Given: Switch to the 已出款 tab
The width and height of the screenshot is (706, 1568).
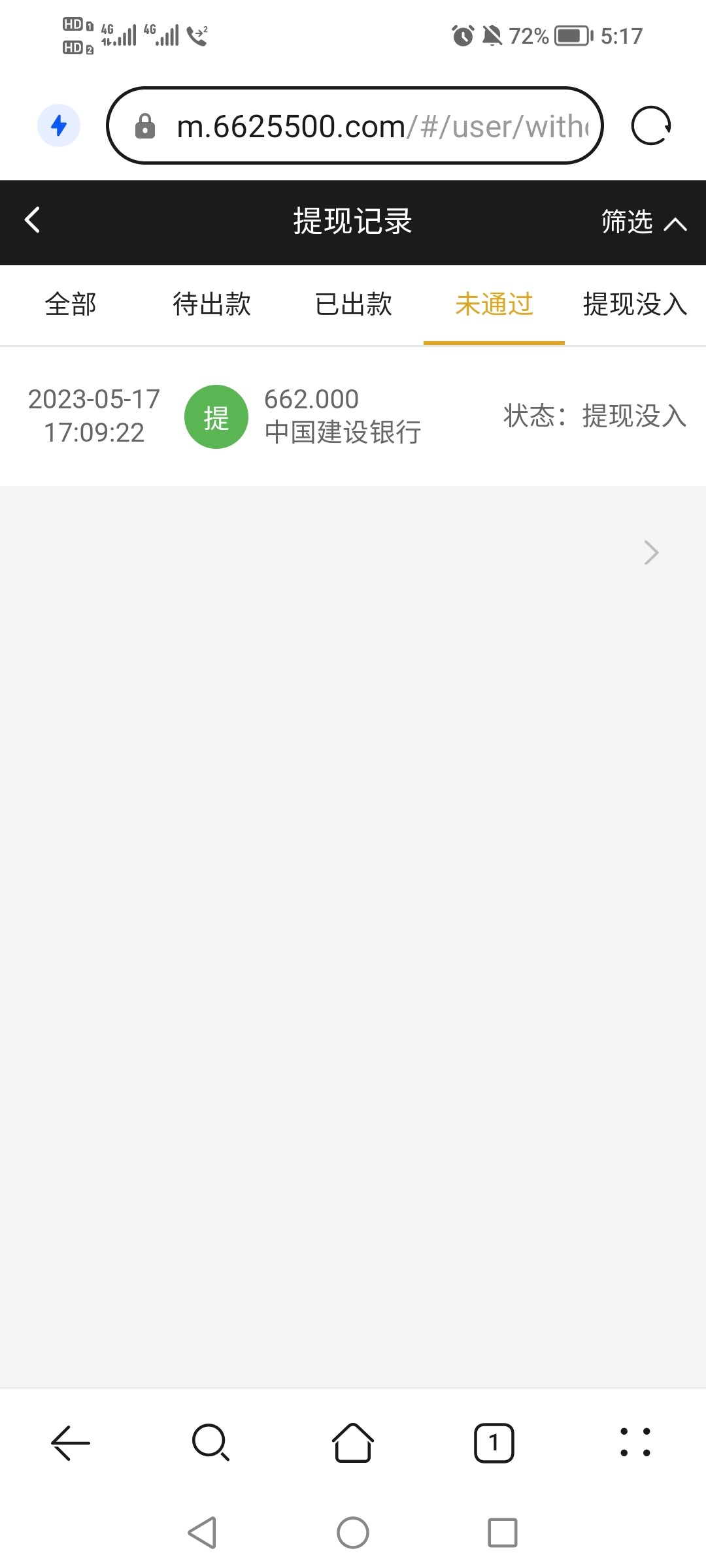Looking at the screenshot, I should pyautogui.click(x=353, y=304).
